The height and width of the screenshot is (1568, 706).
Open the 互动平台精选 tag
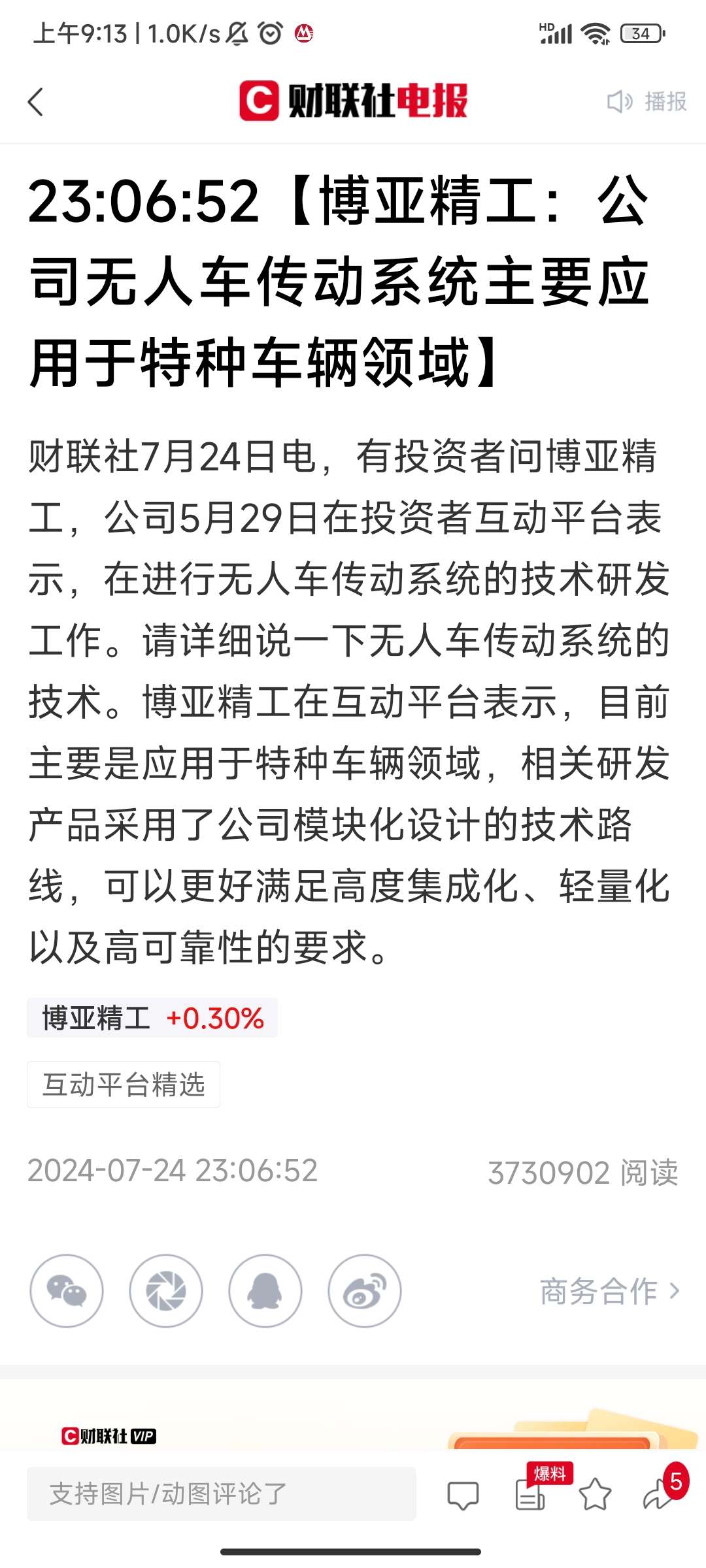tap(124, 1085)
